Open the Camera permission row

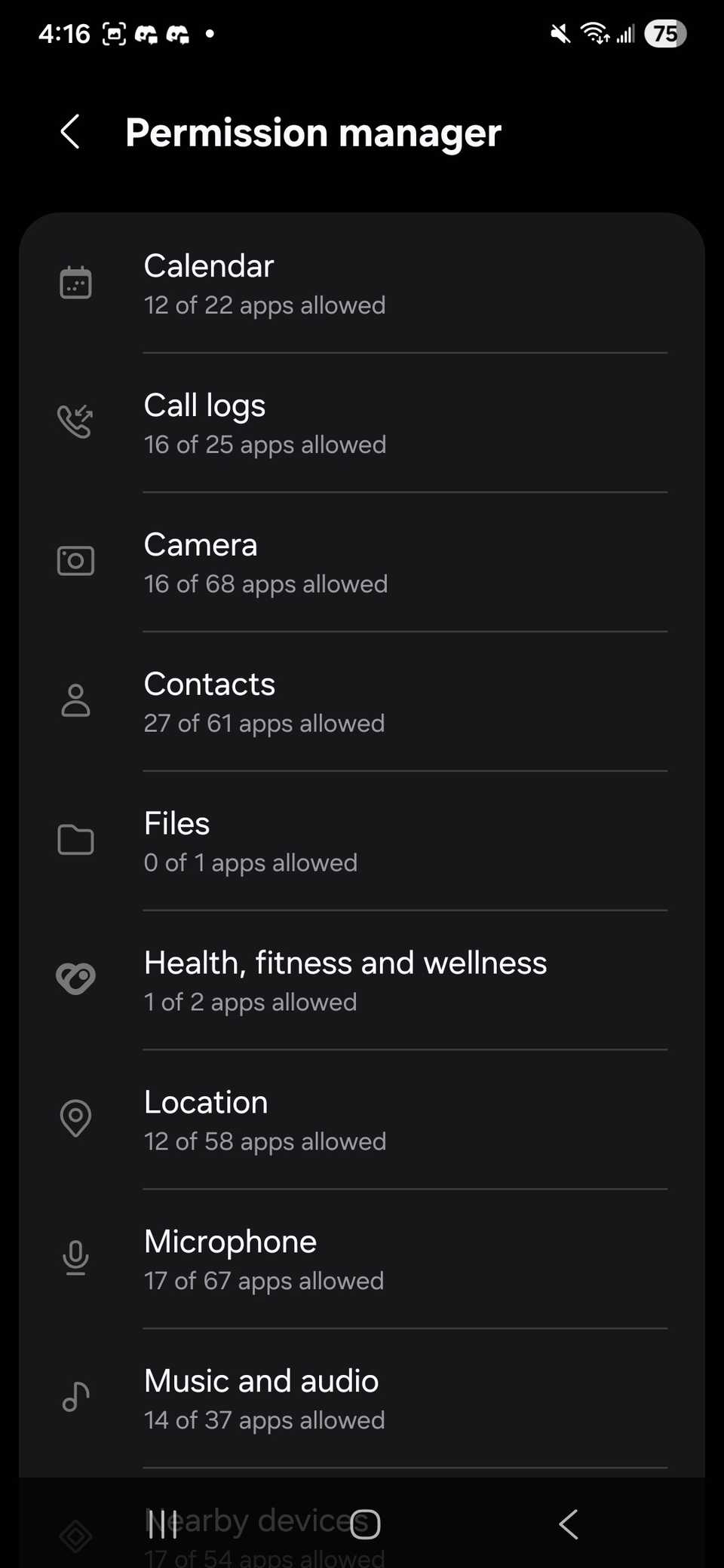point(362,563)
